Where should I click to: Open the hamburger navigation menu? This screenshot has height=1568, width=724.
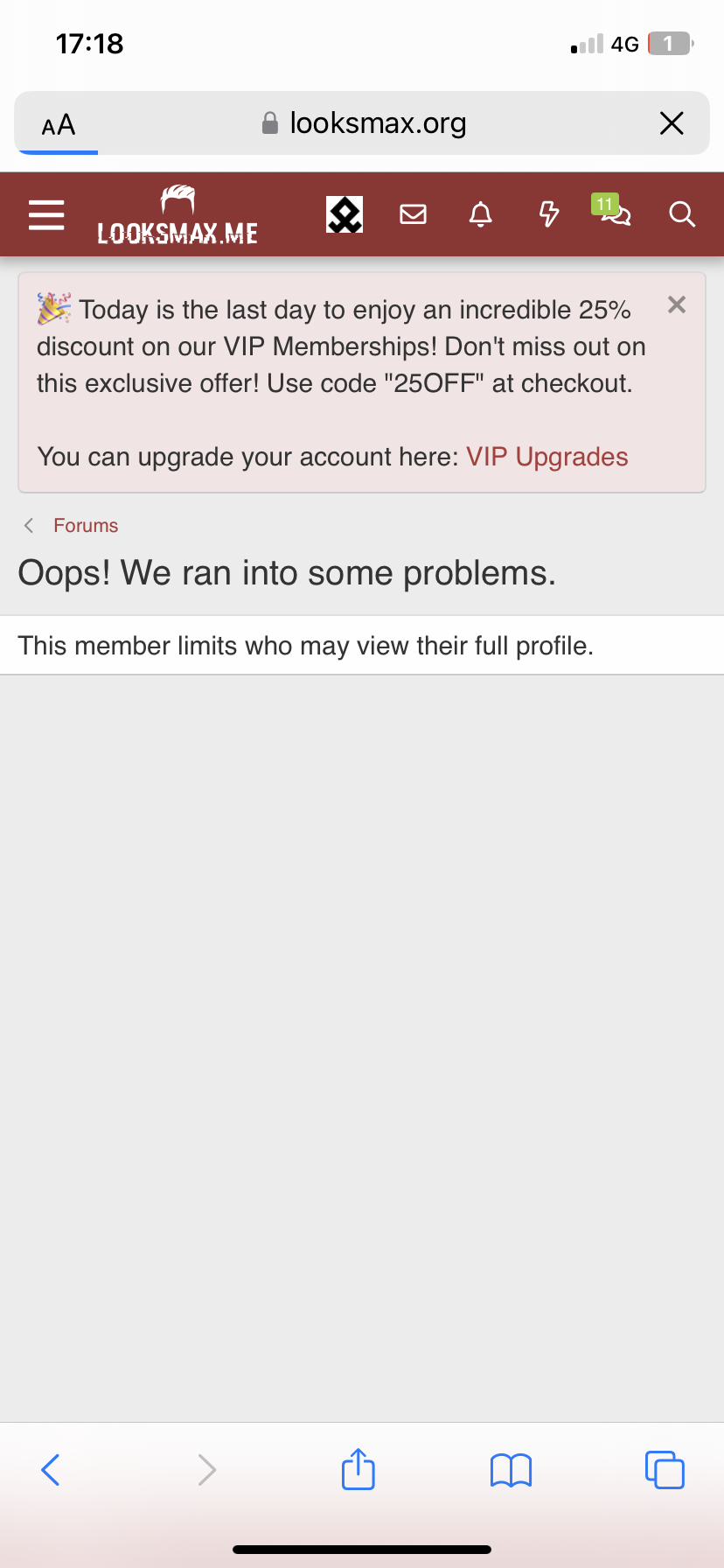[x=46, y=214]
